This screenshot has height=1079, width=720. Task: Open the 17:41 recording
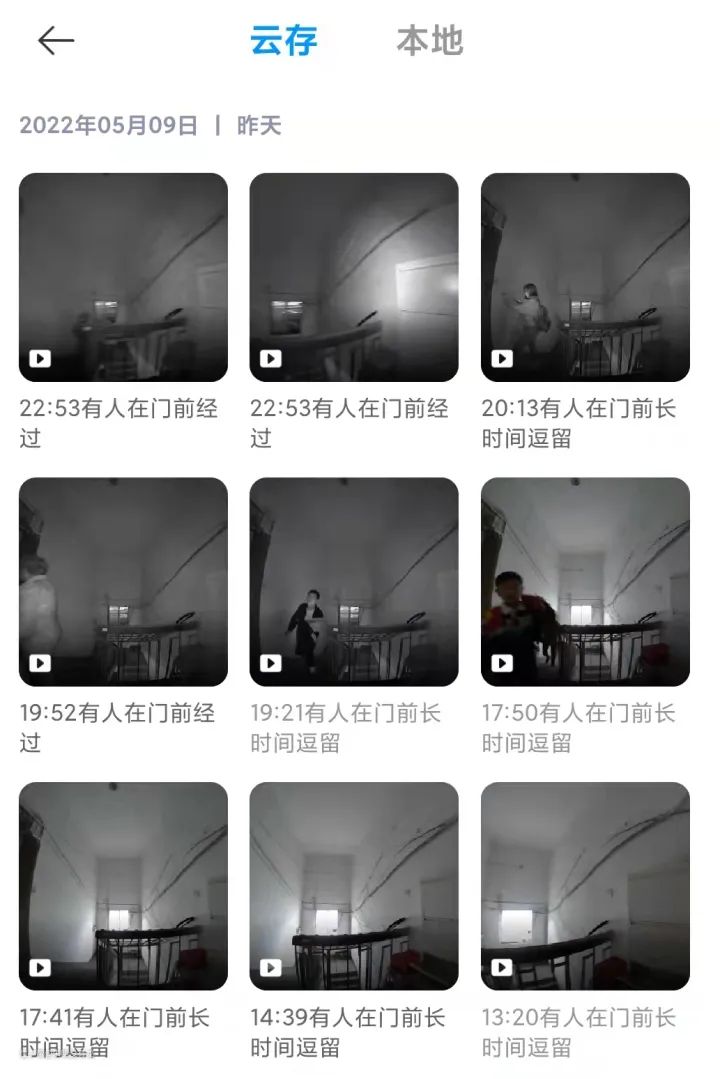coord(123,886)
